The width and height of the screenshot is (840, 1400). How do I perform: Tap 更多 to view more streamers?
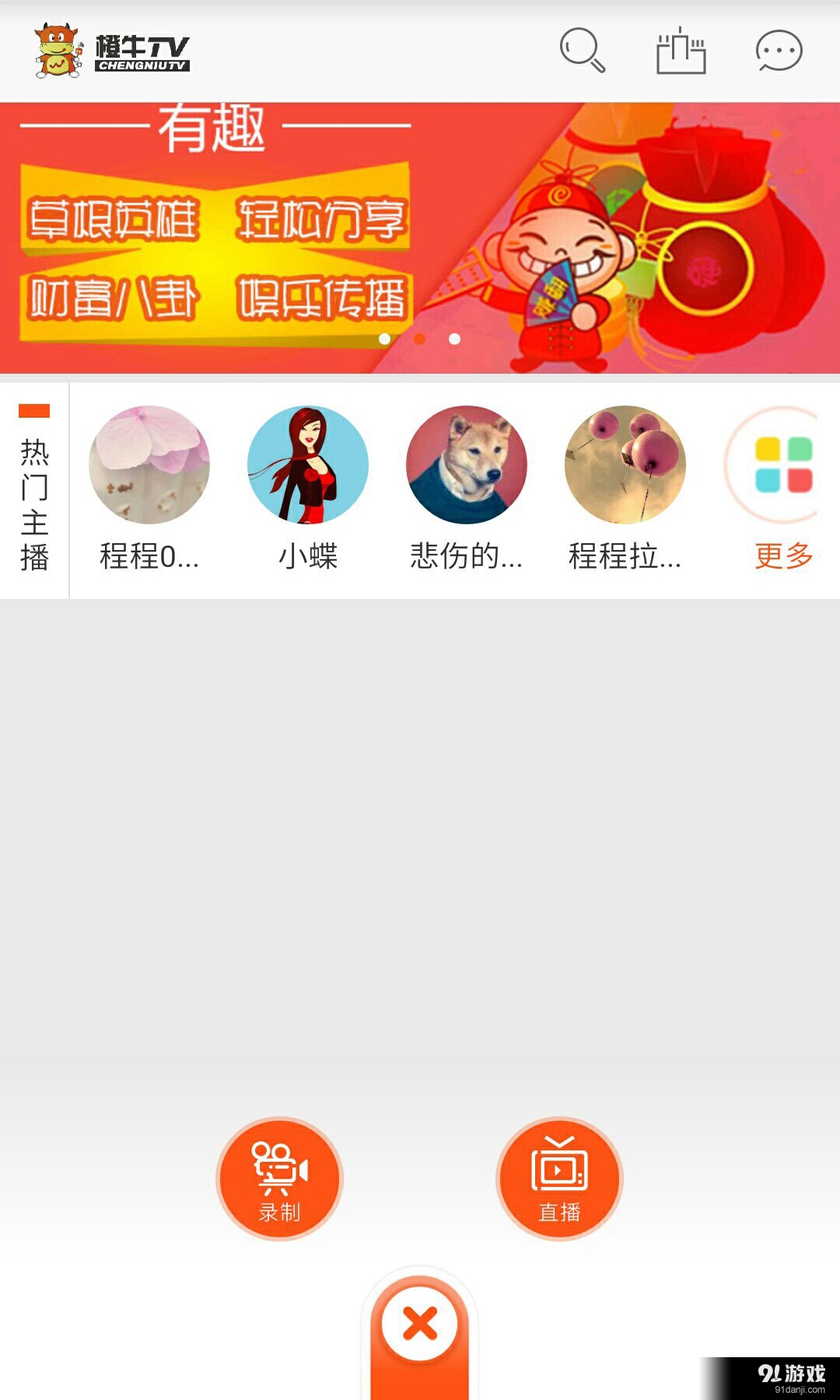[x=782, y=488]
